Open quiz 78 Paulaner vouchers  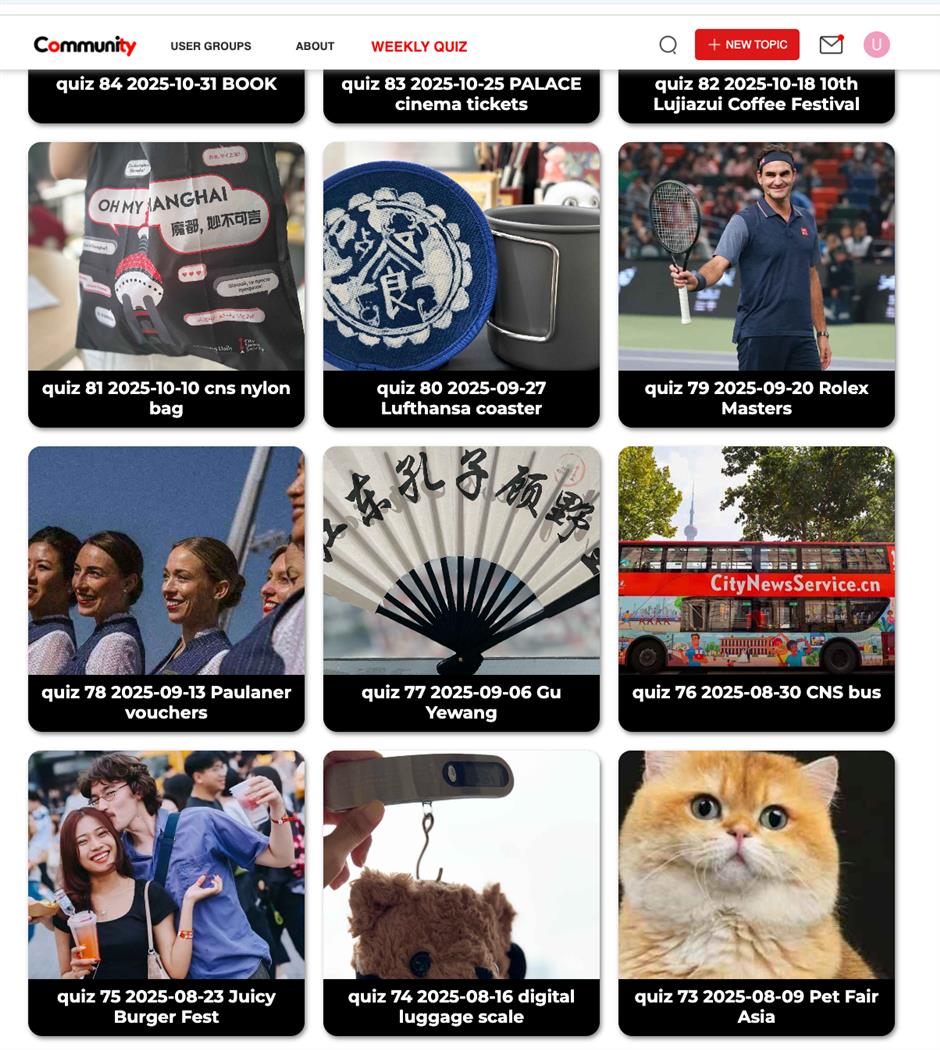(x=166, y=589)
